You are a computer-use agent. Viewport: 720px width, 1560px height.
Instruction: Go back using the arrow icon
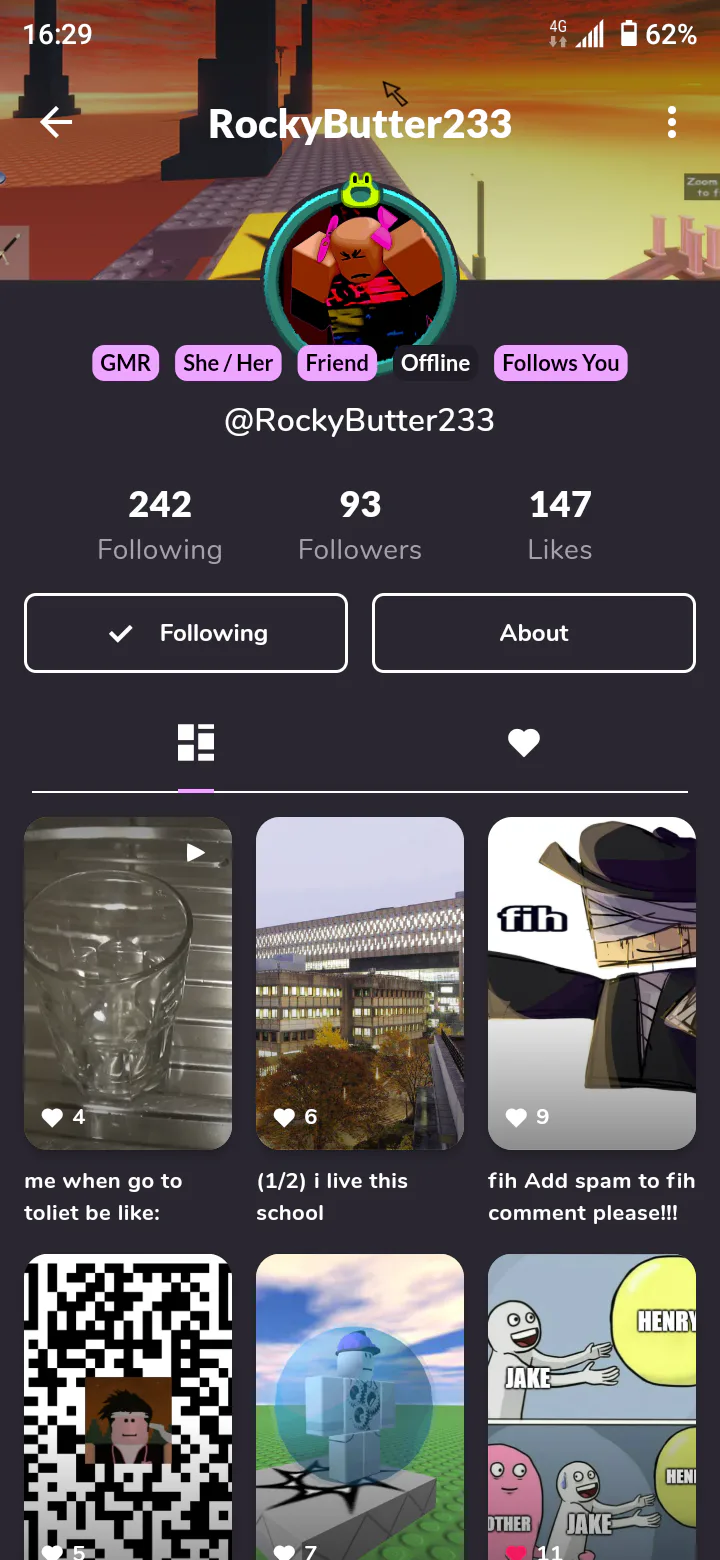tap(56, 123)
